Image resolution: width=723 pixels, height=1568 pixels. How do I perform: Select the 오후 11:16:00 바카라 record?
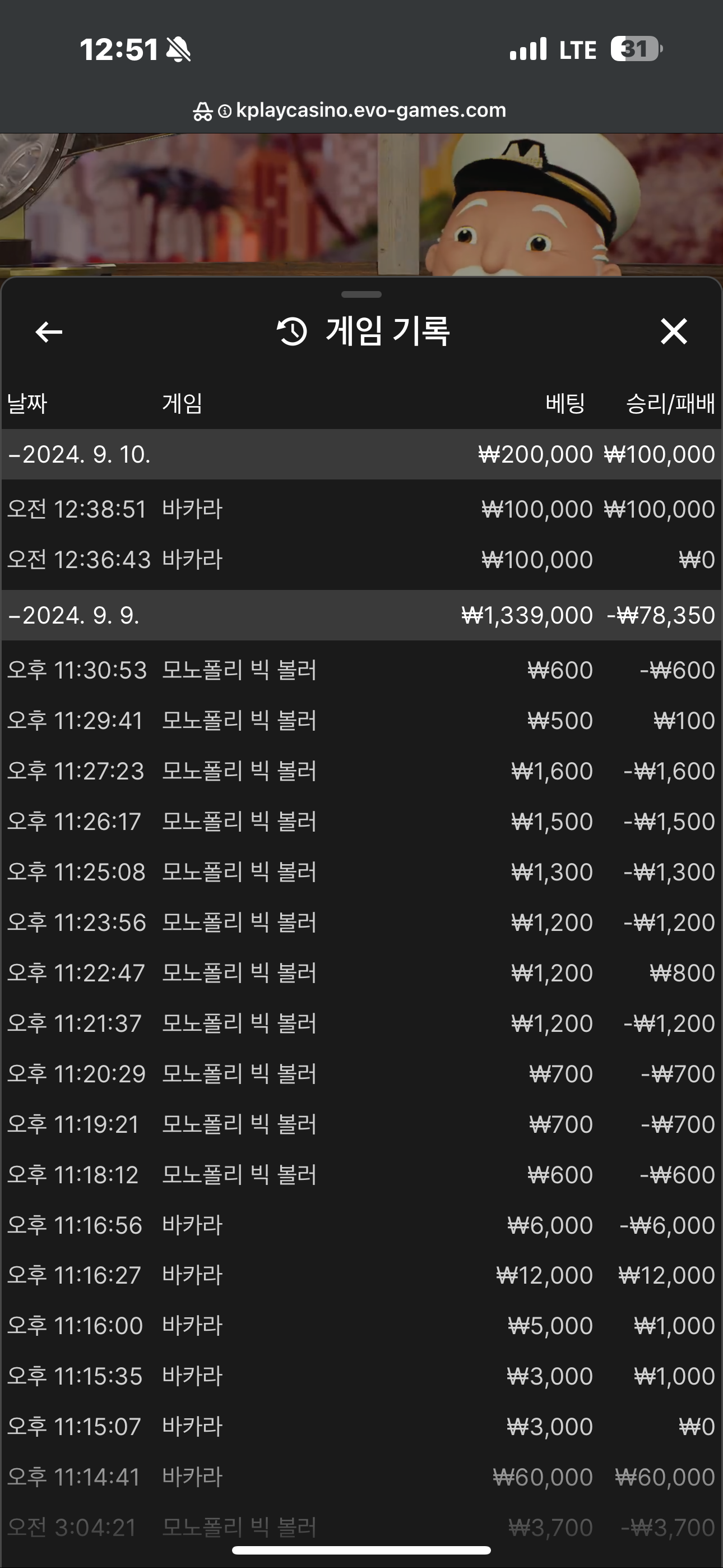[x=361, y=1326]
